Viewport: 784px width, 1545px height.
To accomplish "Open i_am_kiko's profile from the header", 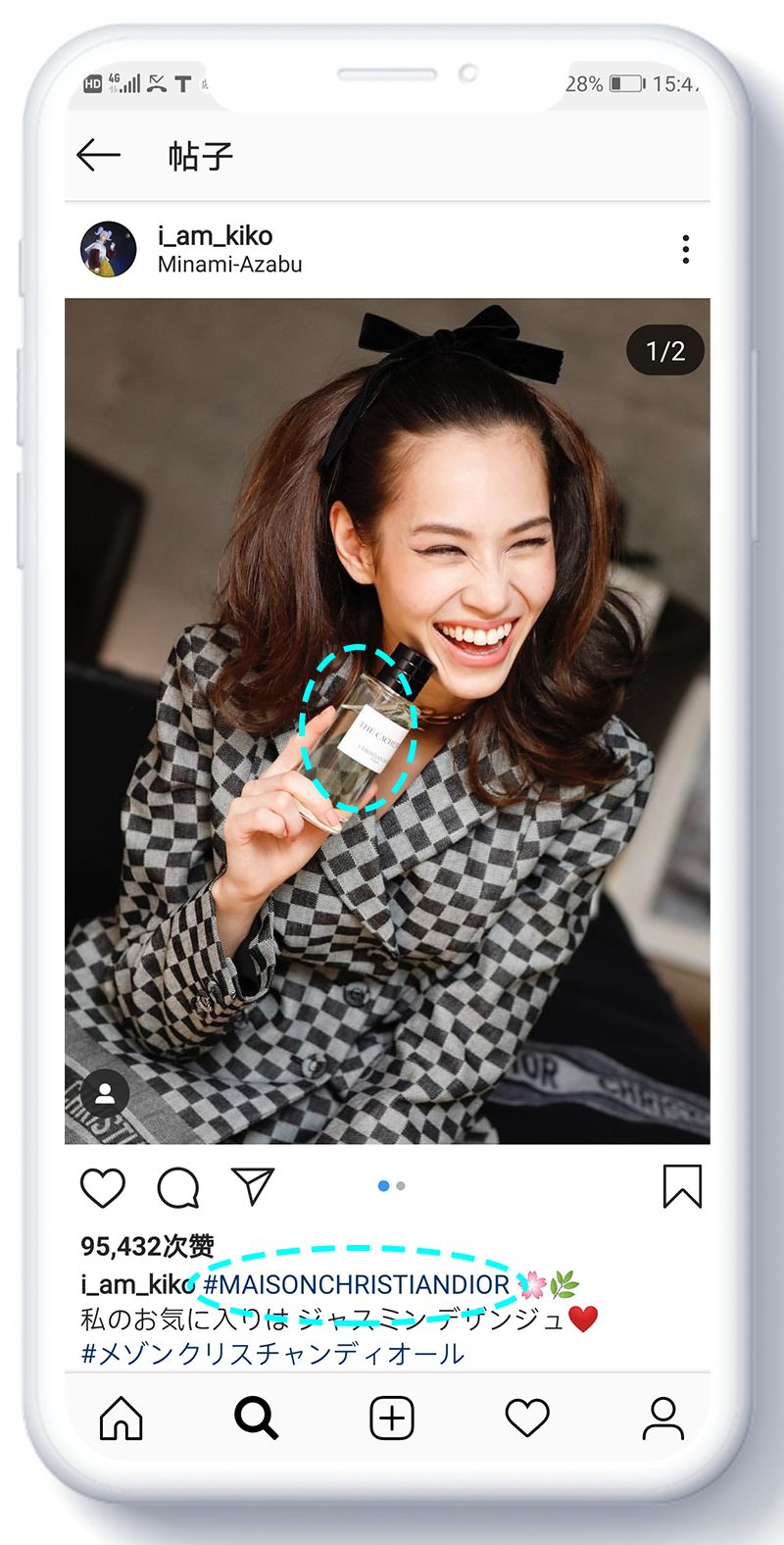I will (x=215, y=235).
